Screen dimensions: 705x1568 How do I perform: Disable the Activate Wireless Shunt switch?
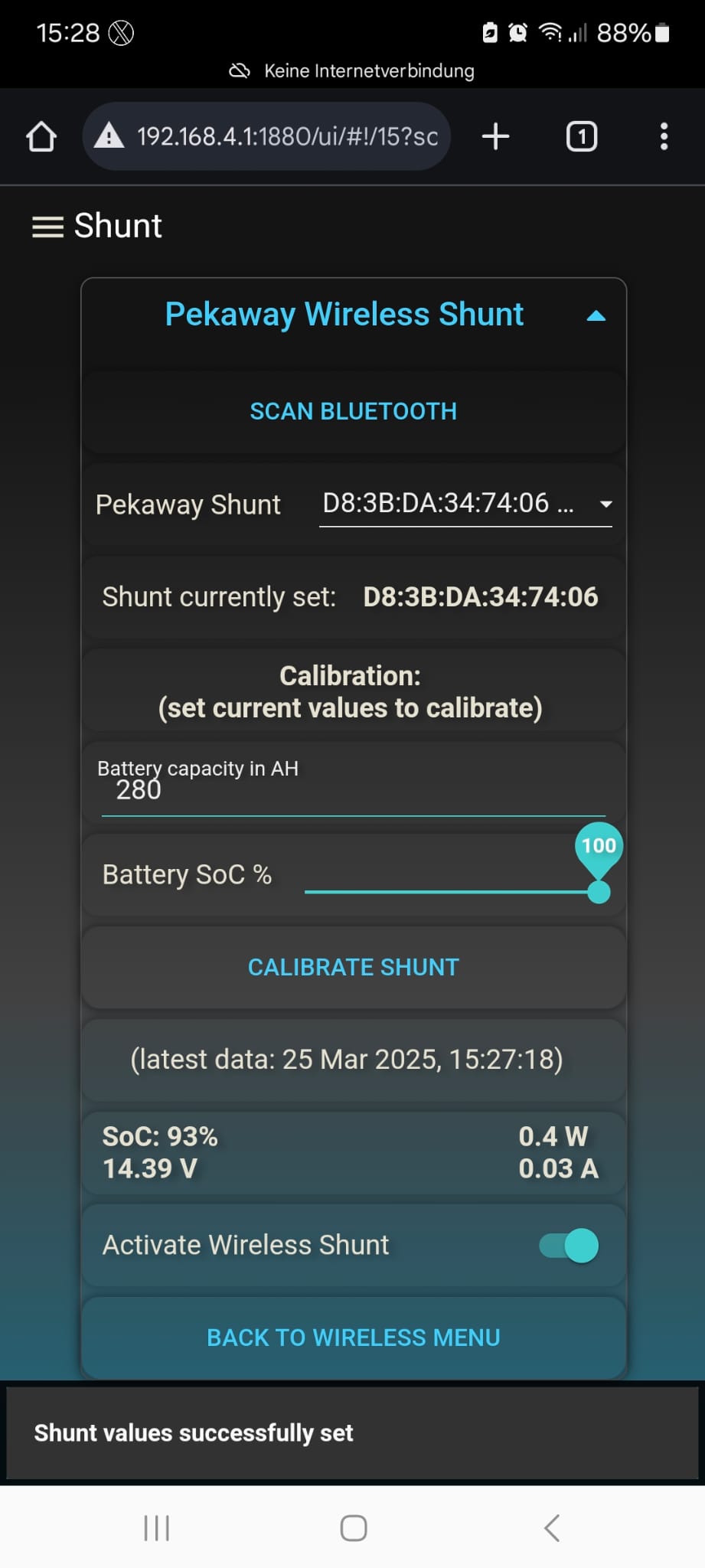click(569, 1246)
